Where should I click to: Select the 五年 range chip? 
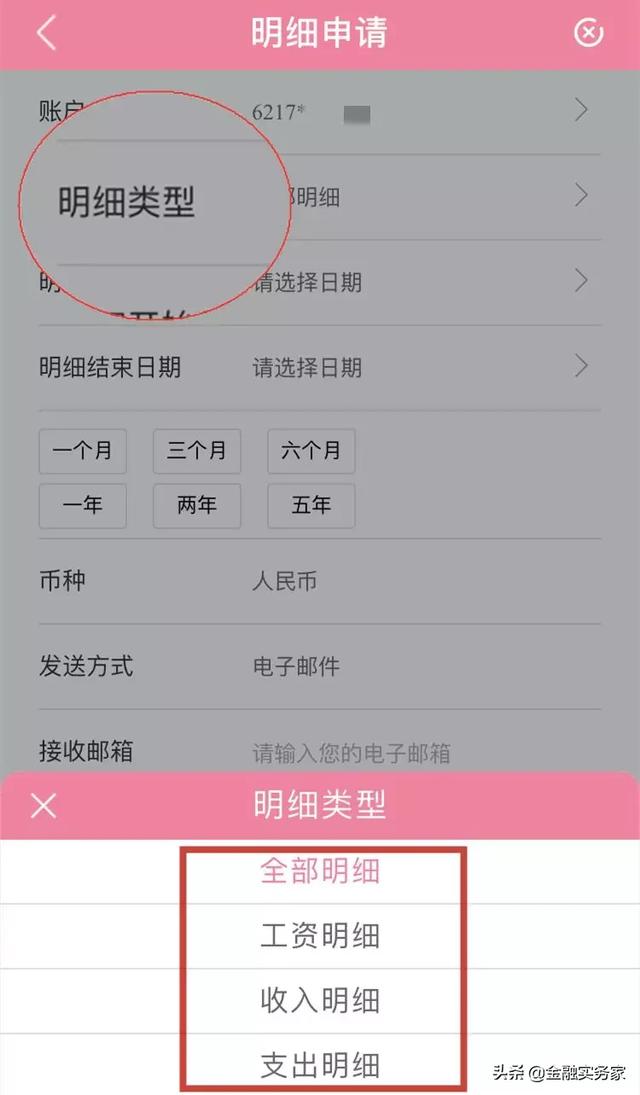(x=311, y=506)
